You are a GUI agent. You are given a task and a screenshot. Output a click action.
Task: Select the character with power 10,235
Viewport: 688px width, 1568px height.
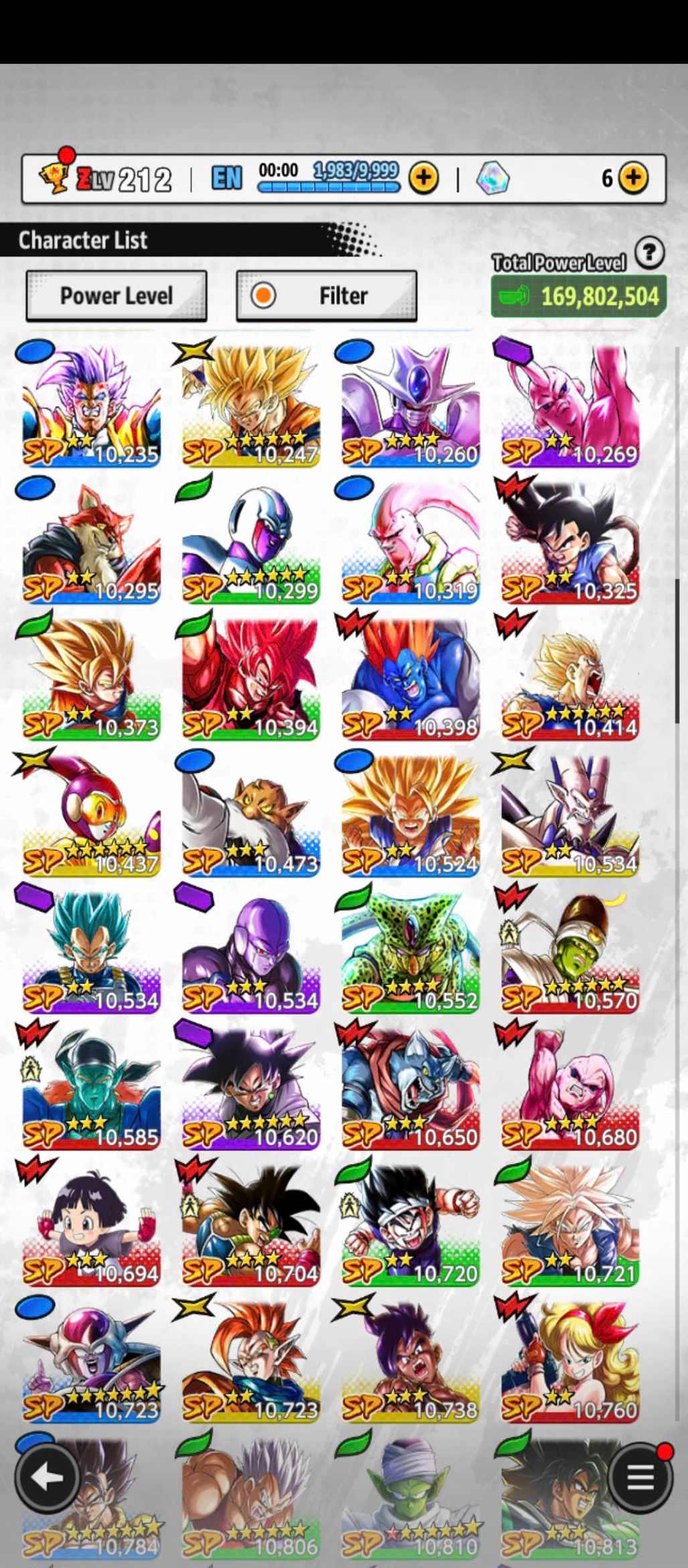(x=91, y=405)
